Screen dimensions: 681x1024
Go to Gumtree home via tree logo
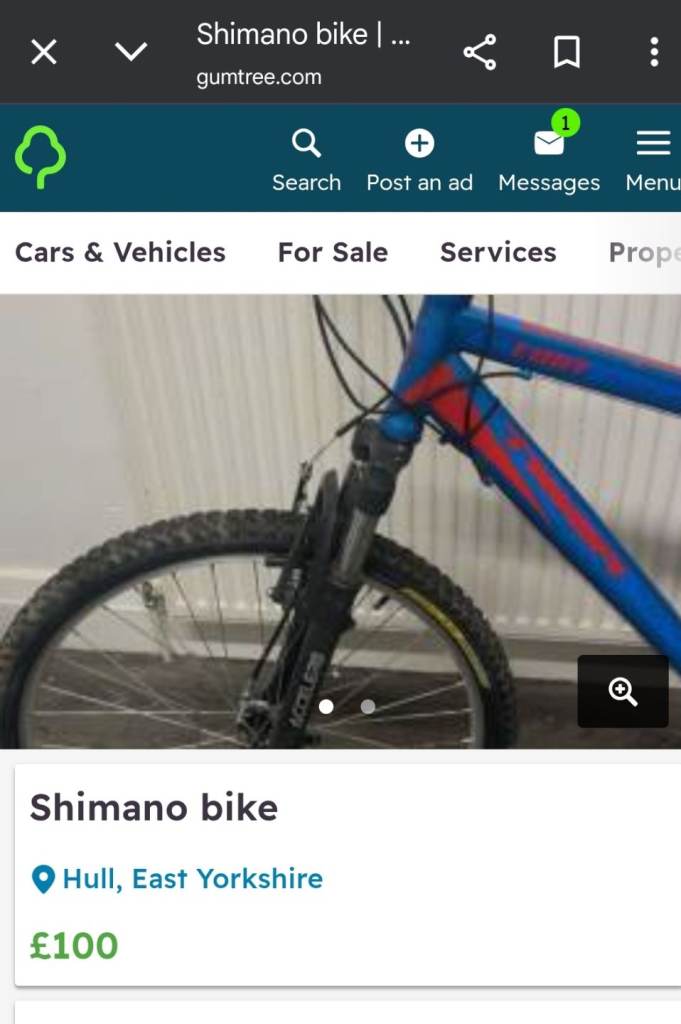pos(40,159)
